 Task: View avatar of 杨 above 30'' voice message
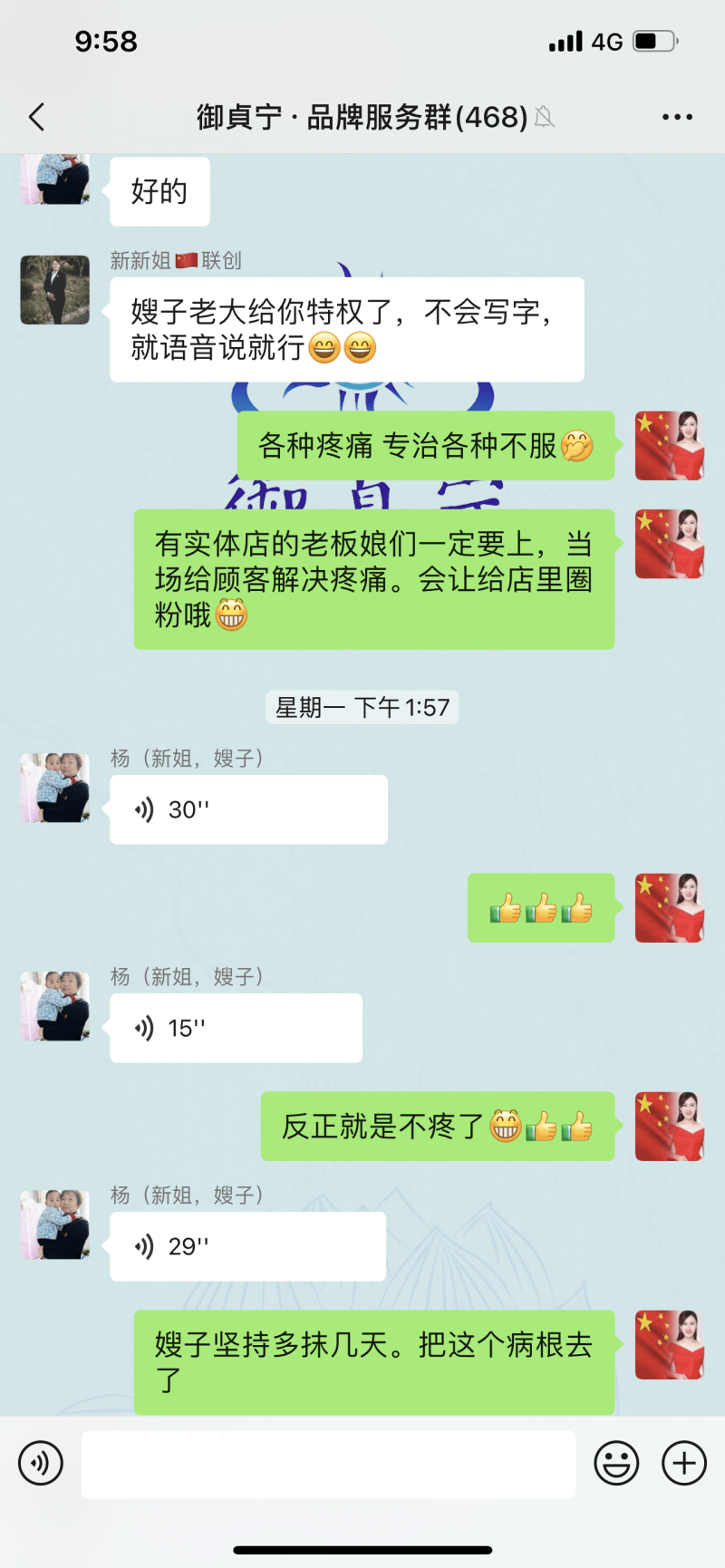55,788
